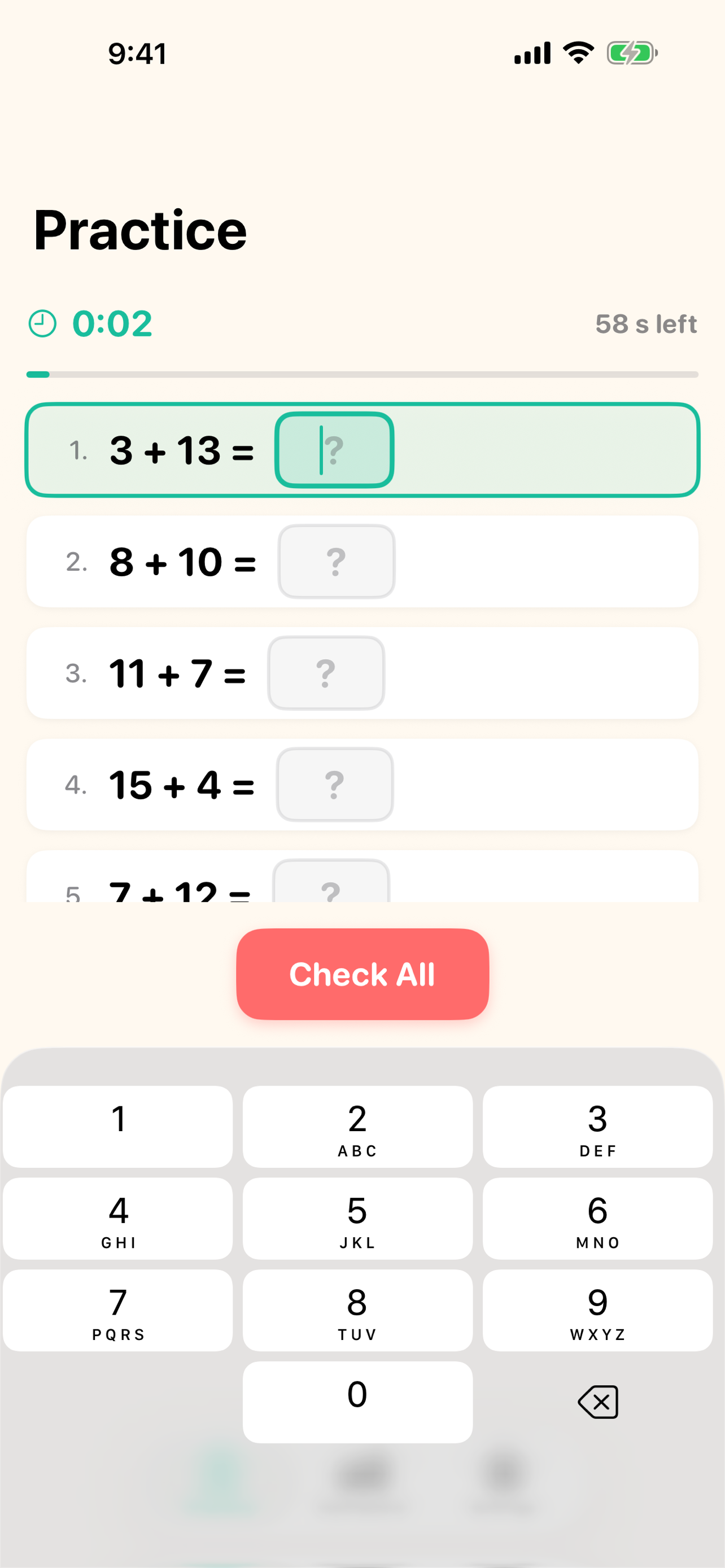Viewport: 725px width, 1568px height.
Task: Tap the charging battery icon
Action: (630, 53)
